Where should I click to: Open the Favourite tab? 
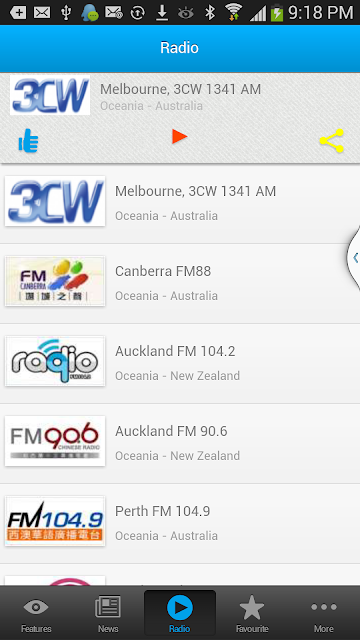[x=252, y=613]
